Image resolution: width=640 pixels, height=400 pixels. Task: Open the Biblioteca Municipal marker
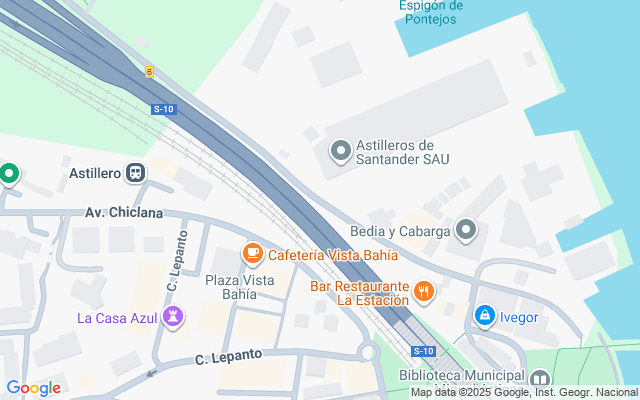(540, 379)
